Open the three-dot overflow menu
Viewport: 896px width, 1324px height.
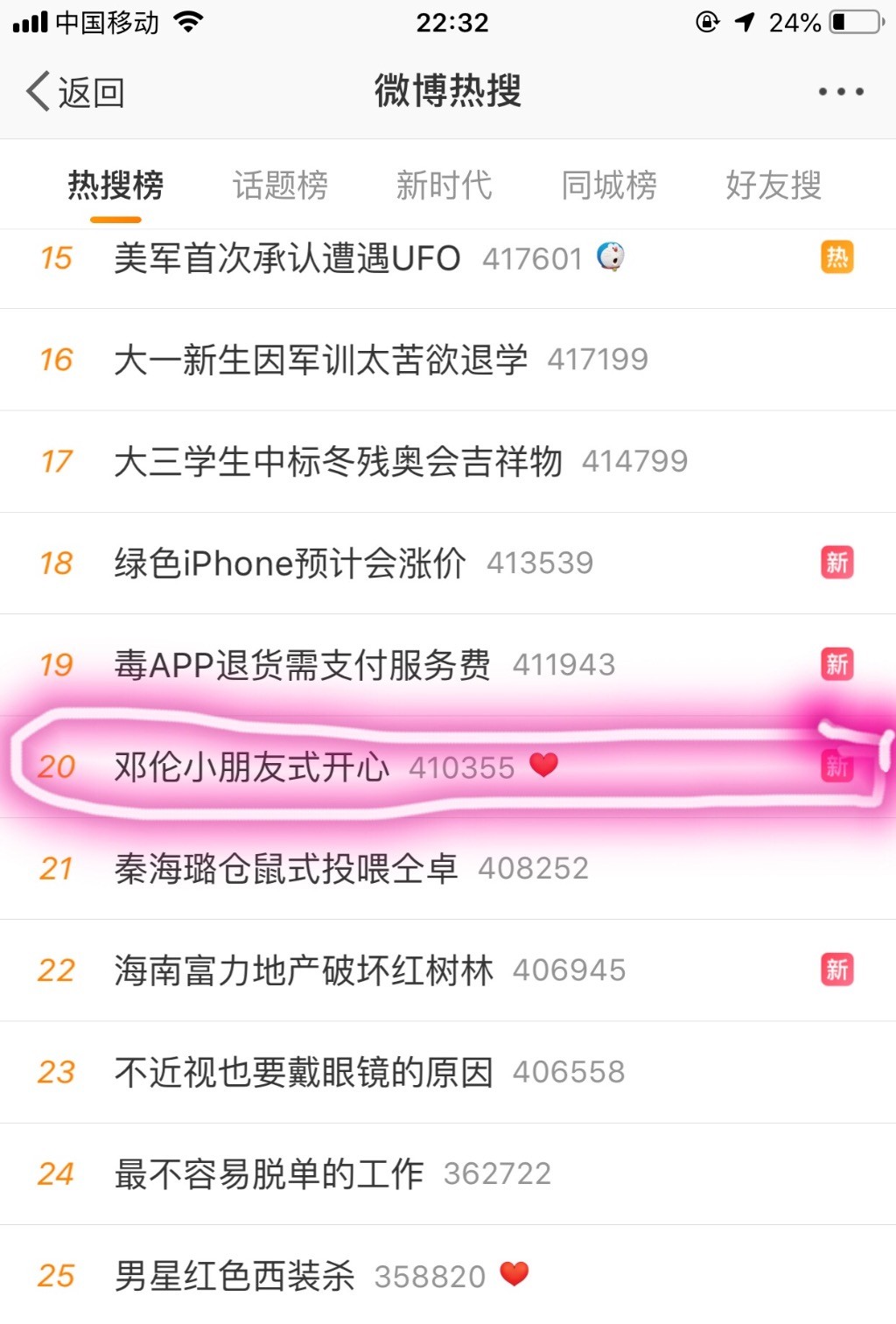point(841,92)
